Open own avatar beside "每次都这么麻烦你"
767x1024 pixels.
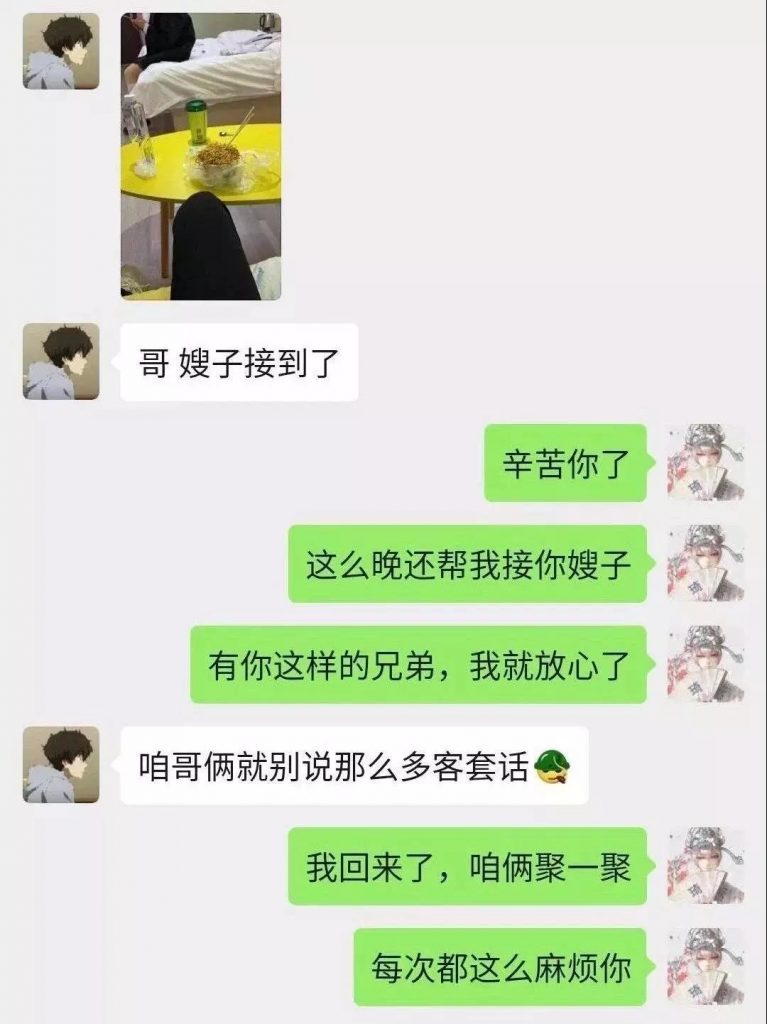click(x=706, y=966)
